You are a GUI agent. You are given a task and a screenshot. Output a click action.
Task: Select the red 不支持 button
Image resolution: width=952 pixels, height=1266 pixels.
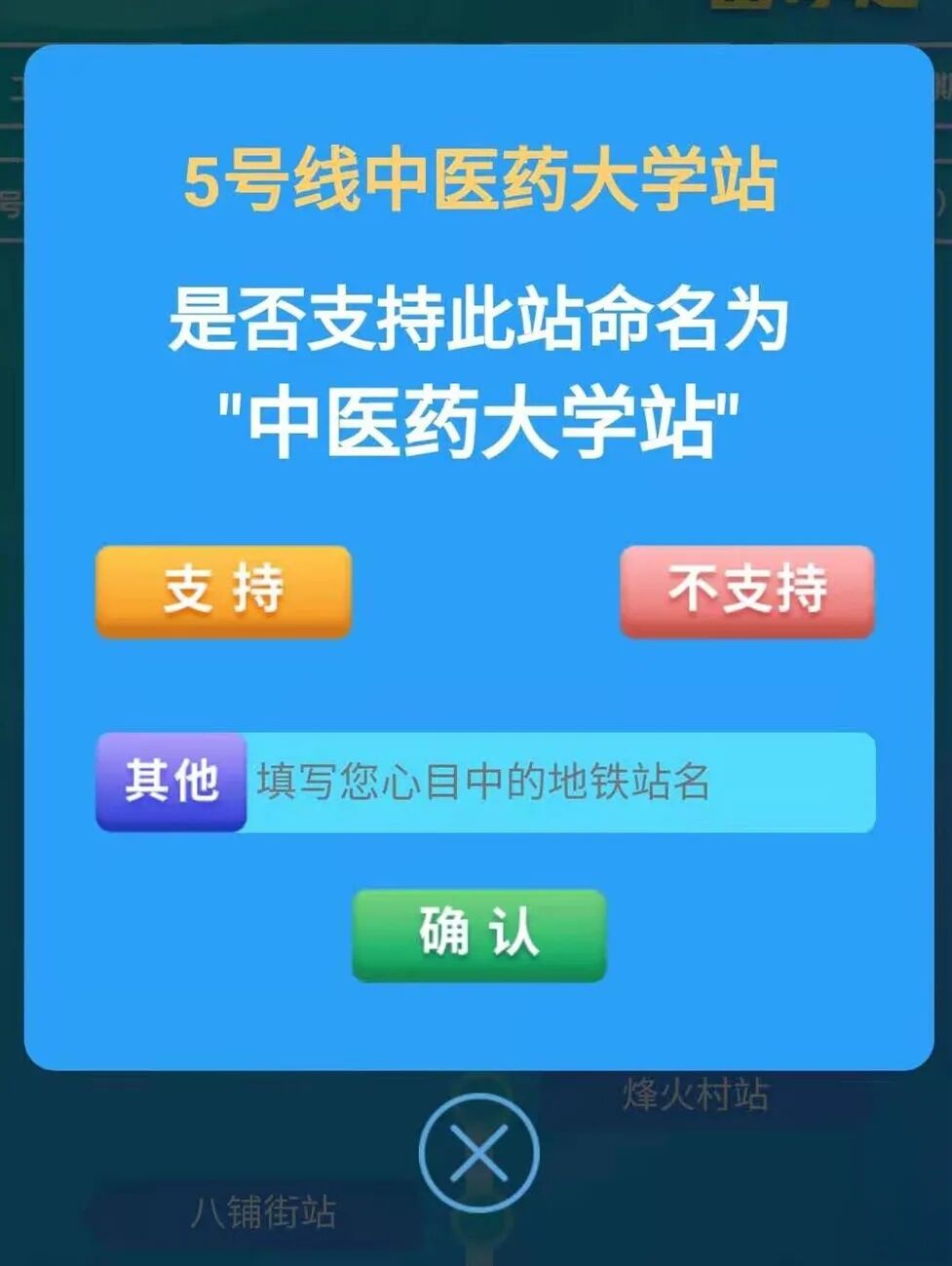pyautogui.click(x=746, y=592)
